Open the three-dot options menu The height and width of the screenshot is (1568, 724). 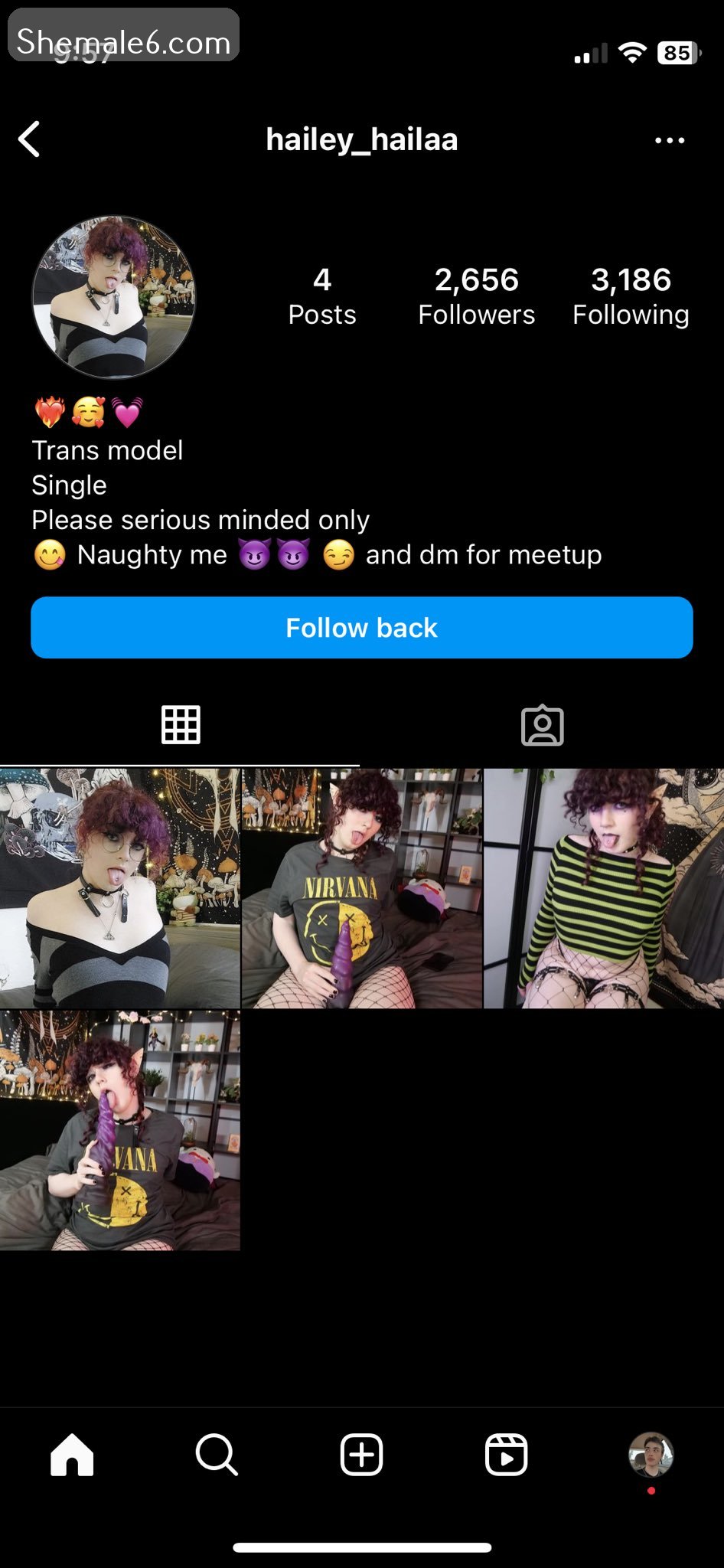670,140
